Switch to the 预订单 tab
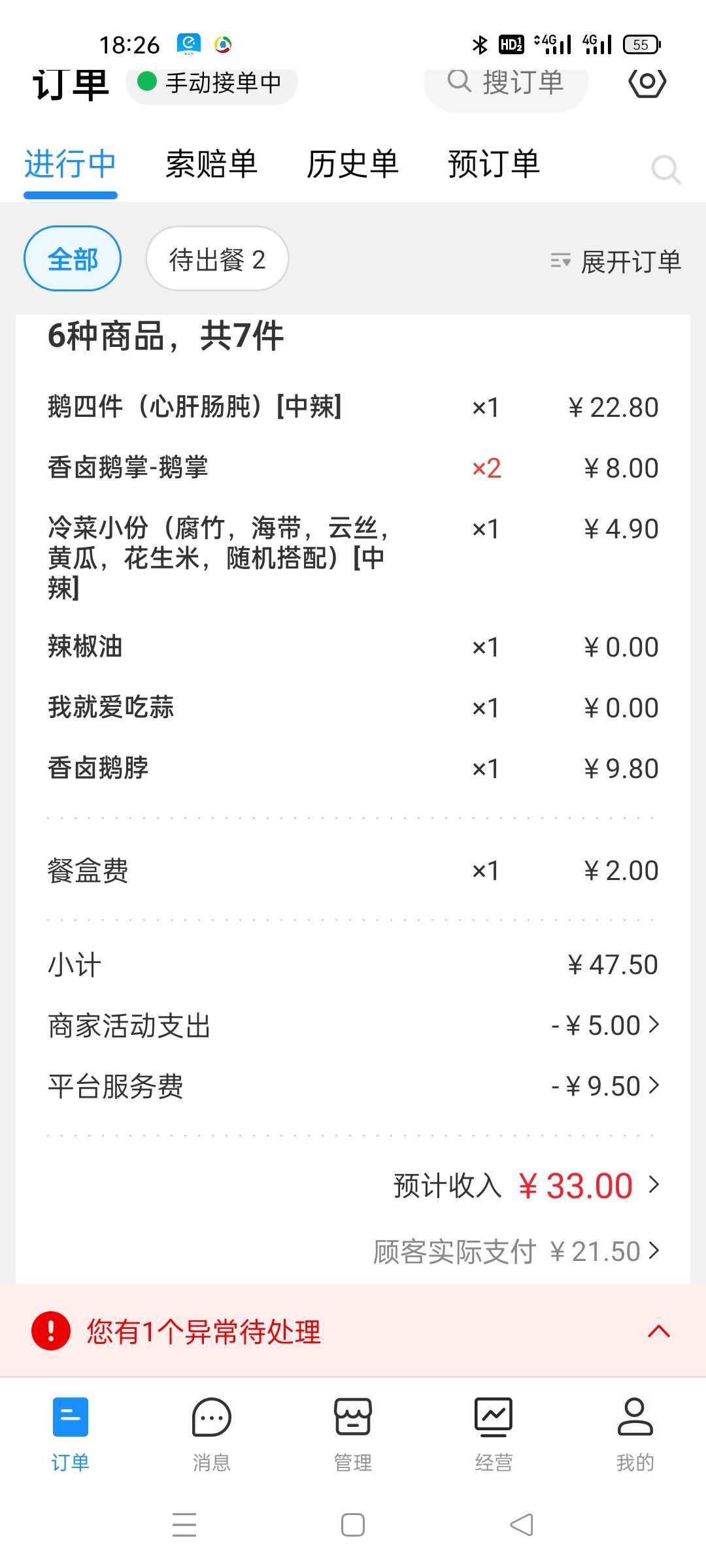 [x=494, y=164]
